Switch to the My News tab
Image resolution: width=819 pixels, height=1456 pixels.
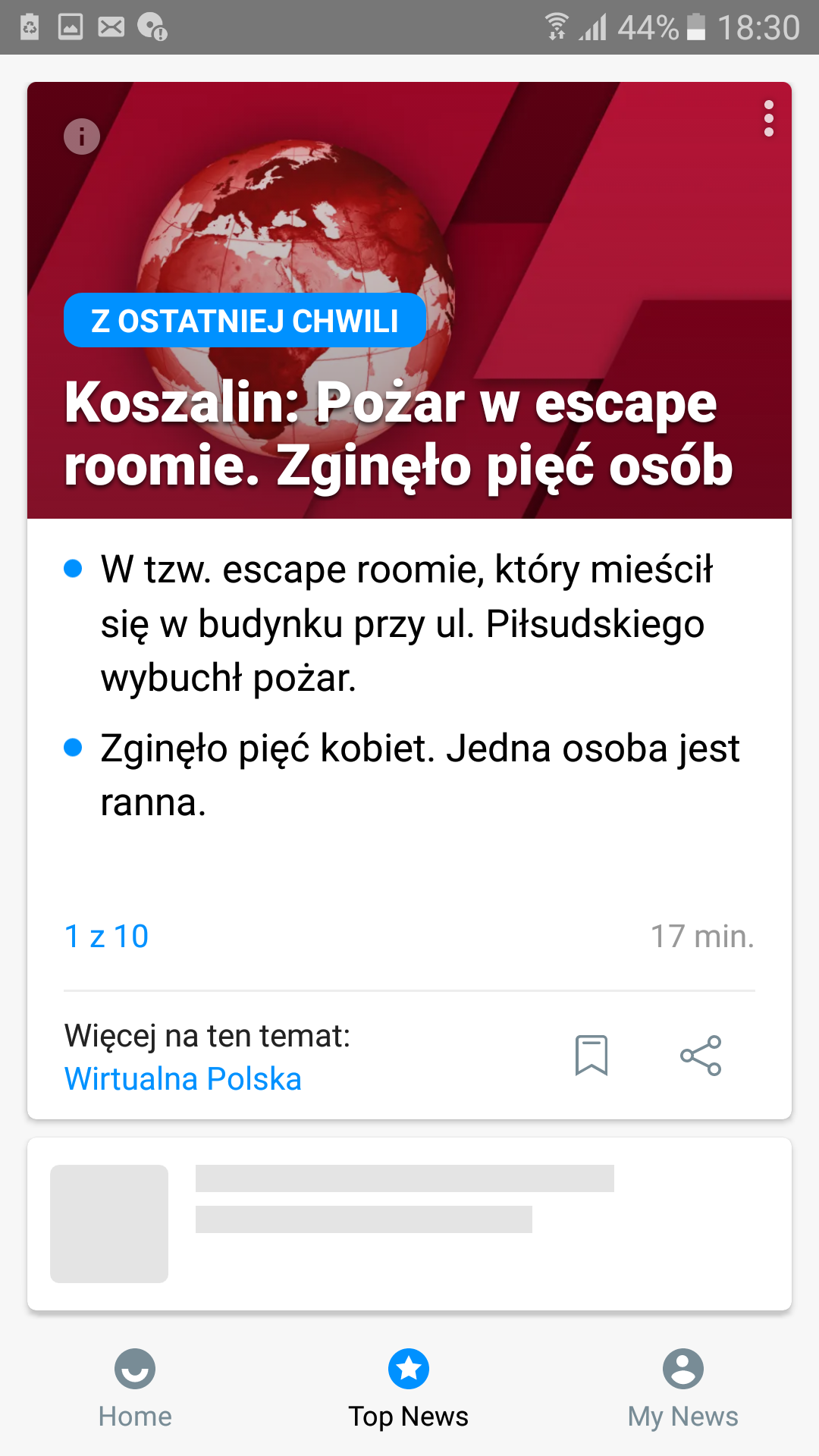coord(682,1389)
